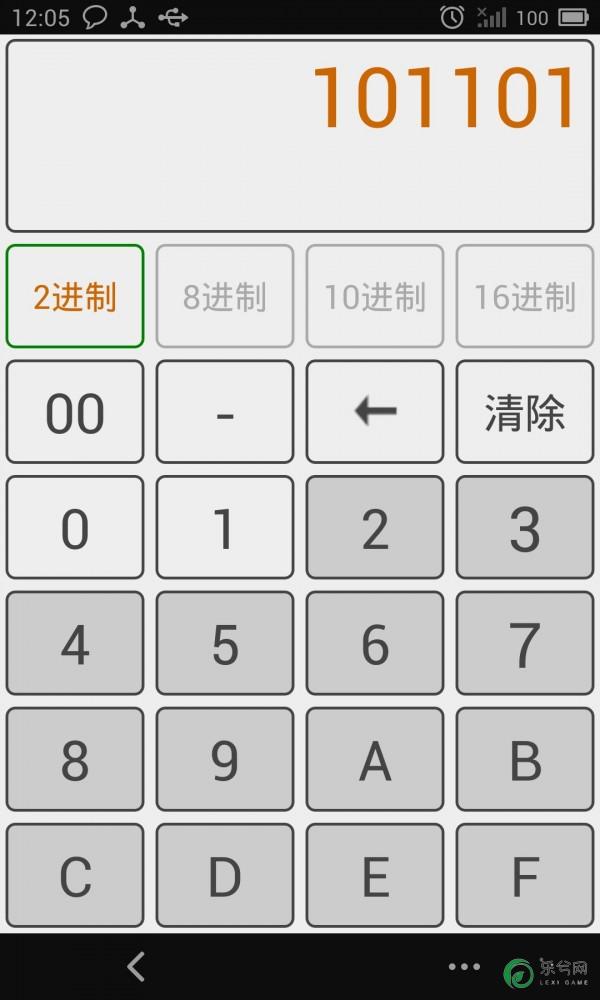Tap the hex C key

click(75, 876)
